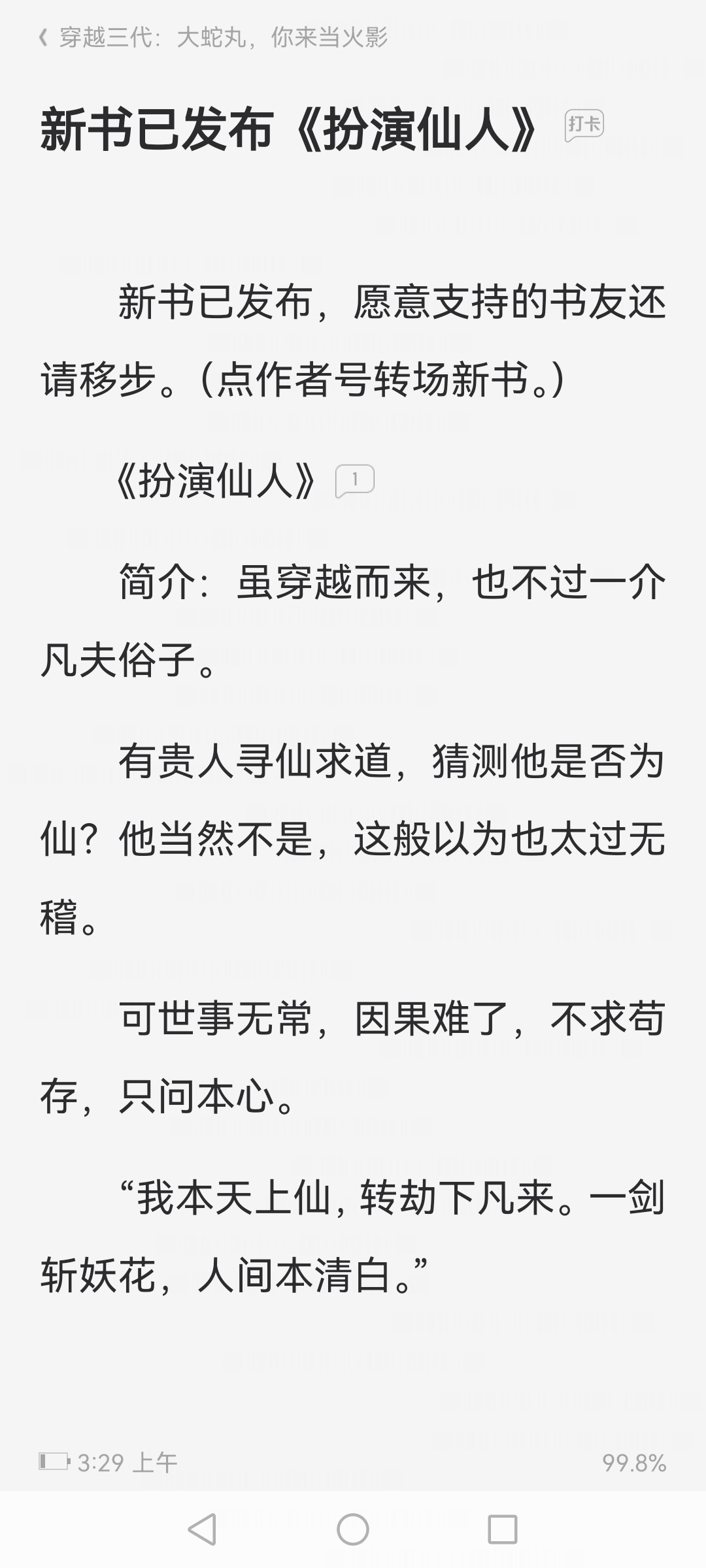Viewport: 706px width, 1568px height.
Task: Tap the system back button
Action: click(x=202, y=1529)
